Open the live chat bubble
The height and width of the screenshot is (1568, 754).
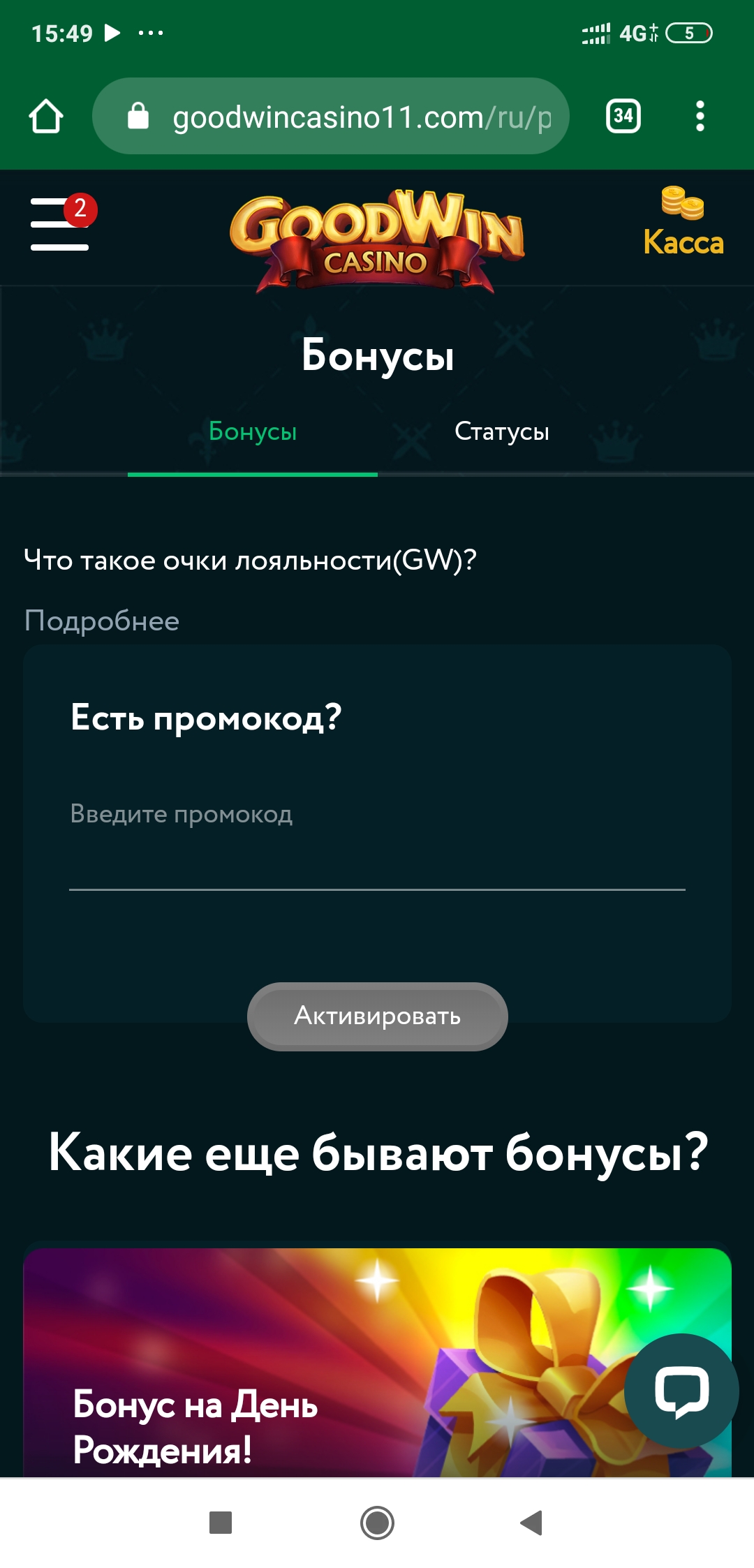coord(681,1391)
